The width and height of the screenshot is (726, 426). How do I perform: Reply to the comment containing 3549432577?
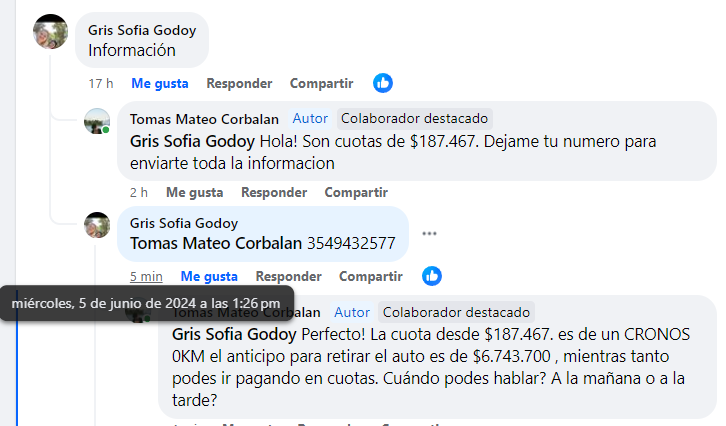point(288,276)
